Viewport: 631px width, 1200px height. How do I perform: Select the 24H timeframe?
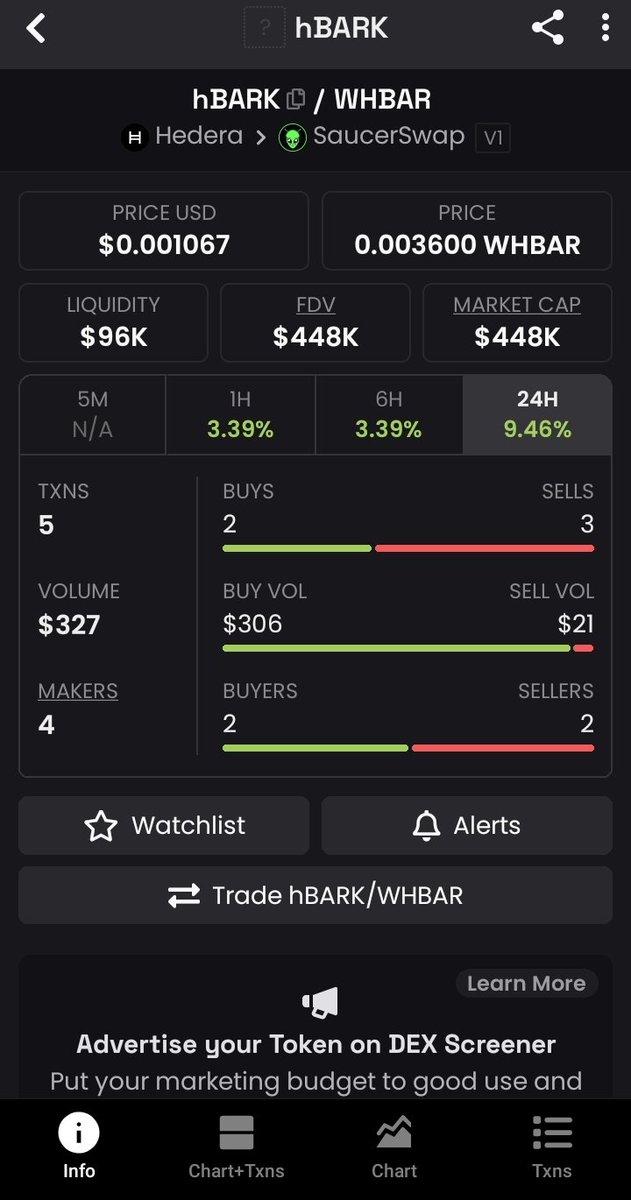click(537, 415)
